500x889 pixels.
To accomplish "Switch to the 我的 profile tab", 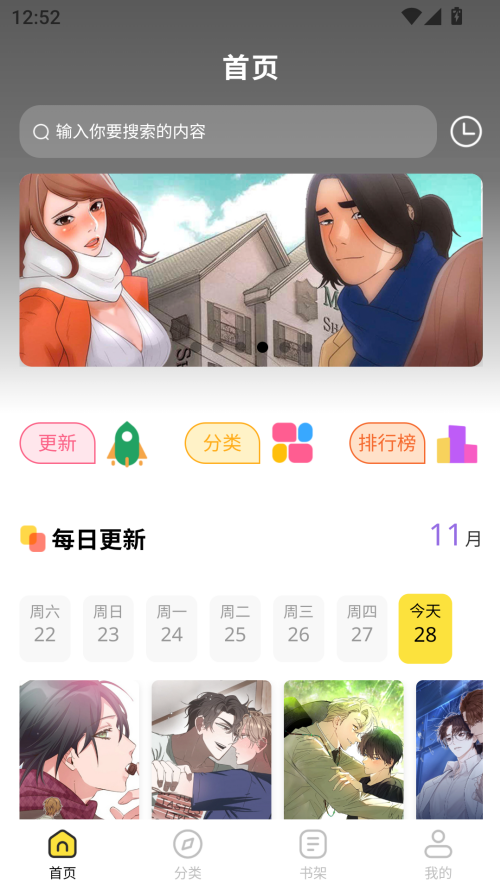I will pos(438,854).
